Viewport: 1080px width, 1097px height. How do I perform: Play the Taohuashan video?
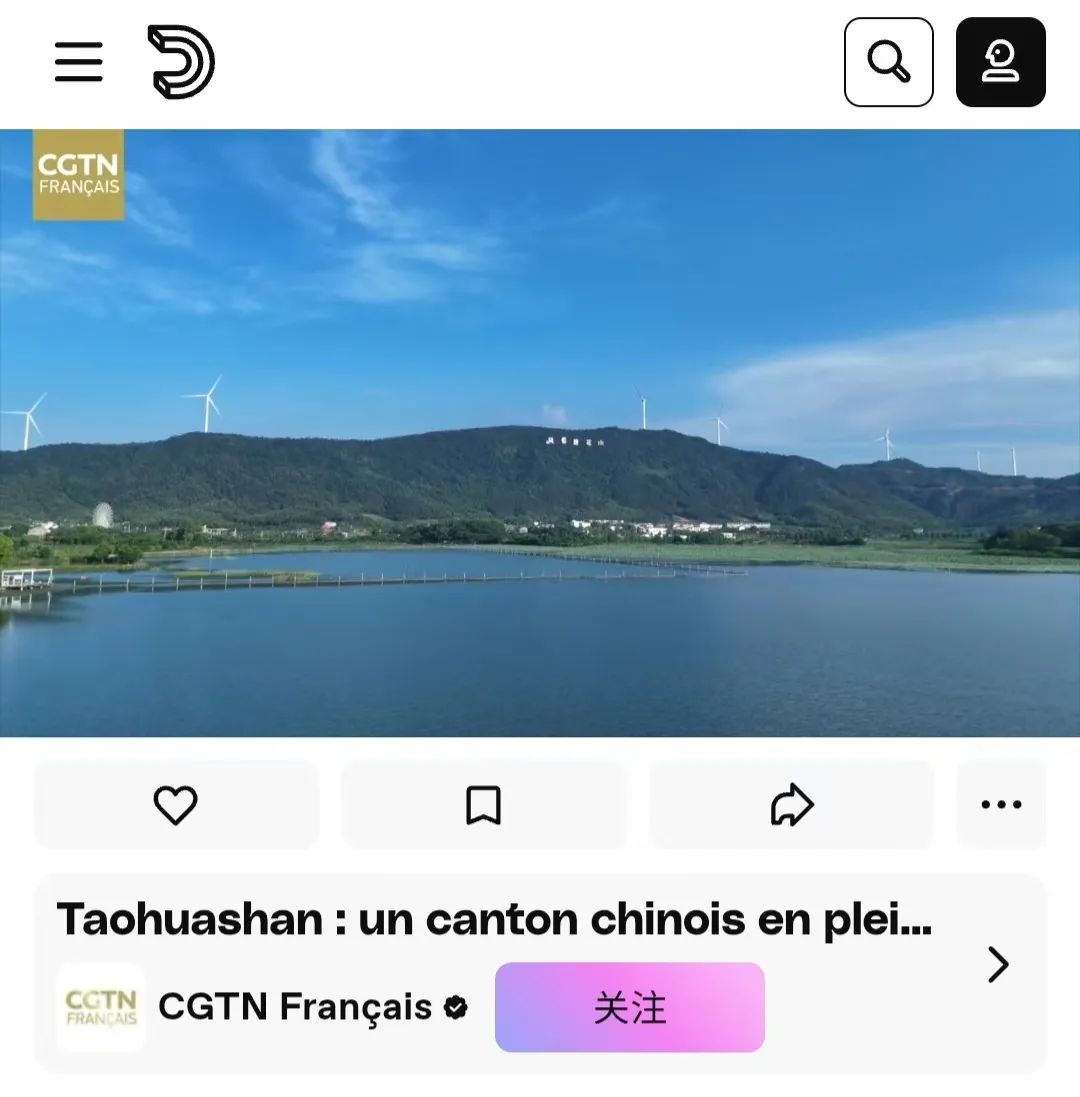click(x=540, y=433)
